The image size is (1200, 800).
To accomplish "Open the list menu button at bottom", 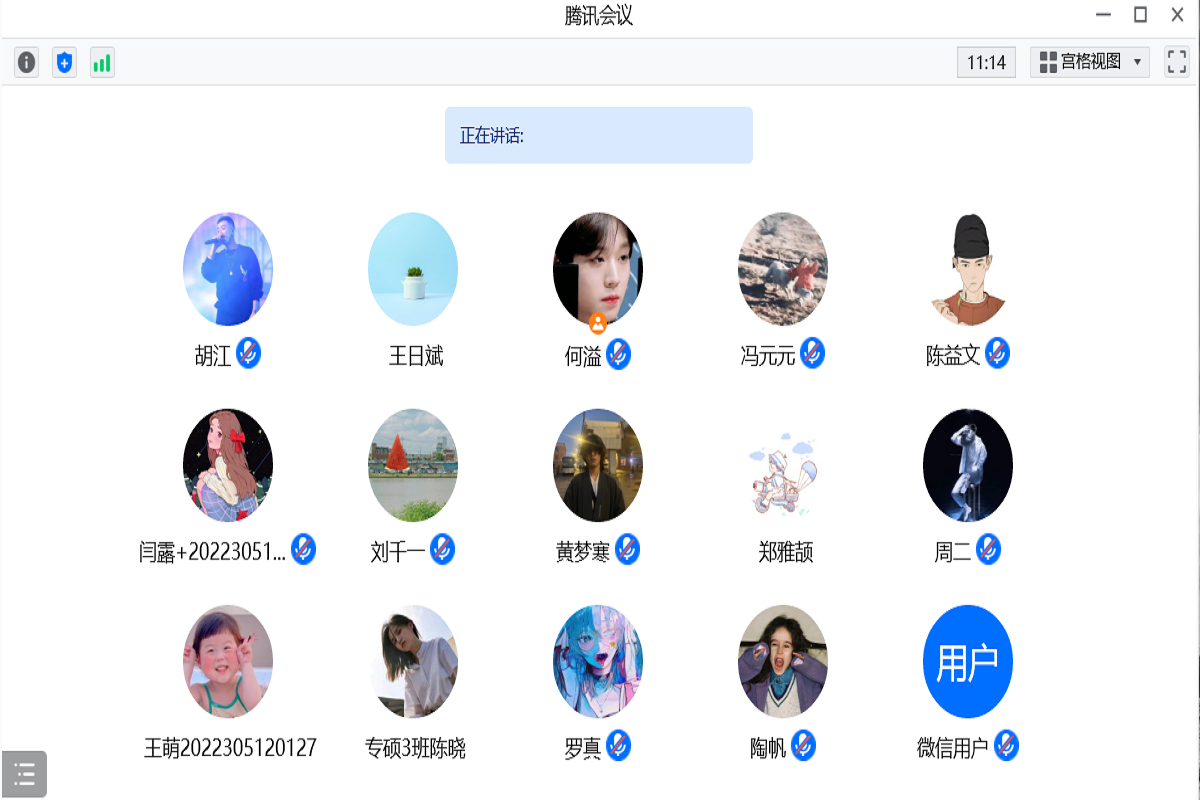I will [x=25, y=773].
